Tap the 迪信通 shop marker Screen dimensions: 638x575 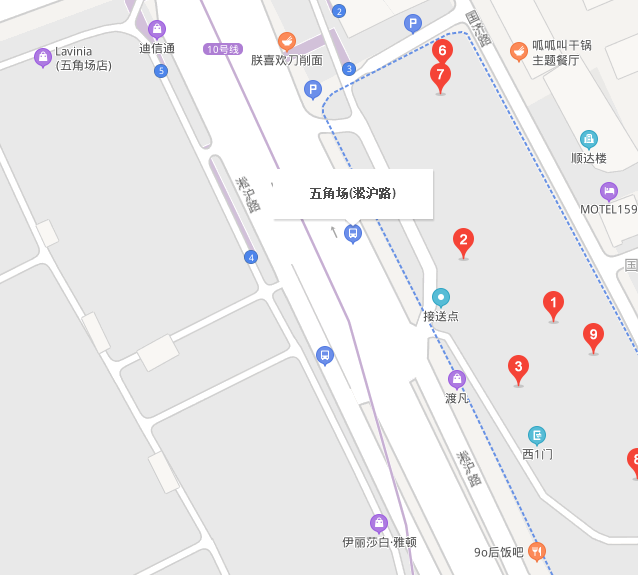[x=156, y=29]
